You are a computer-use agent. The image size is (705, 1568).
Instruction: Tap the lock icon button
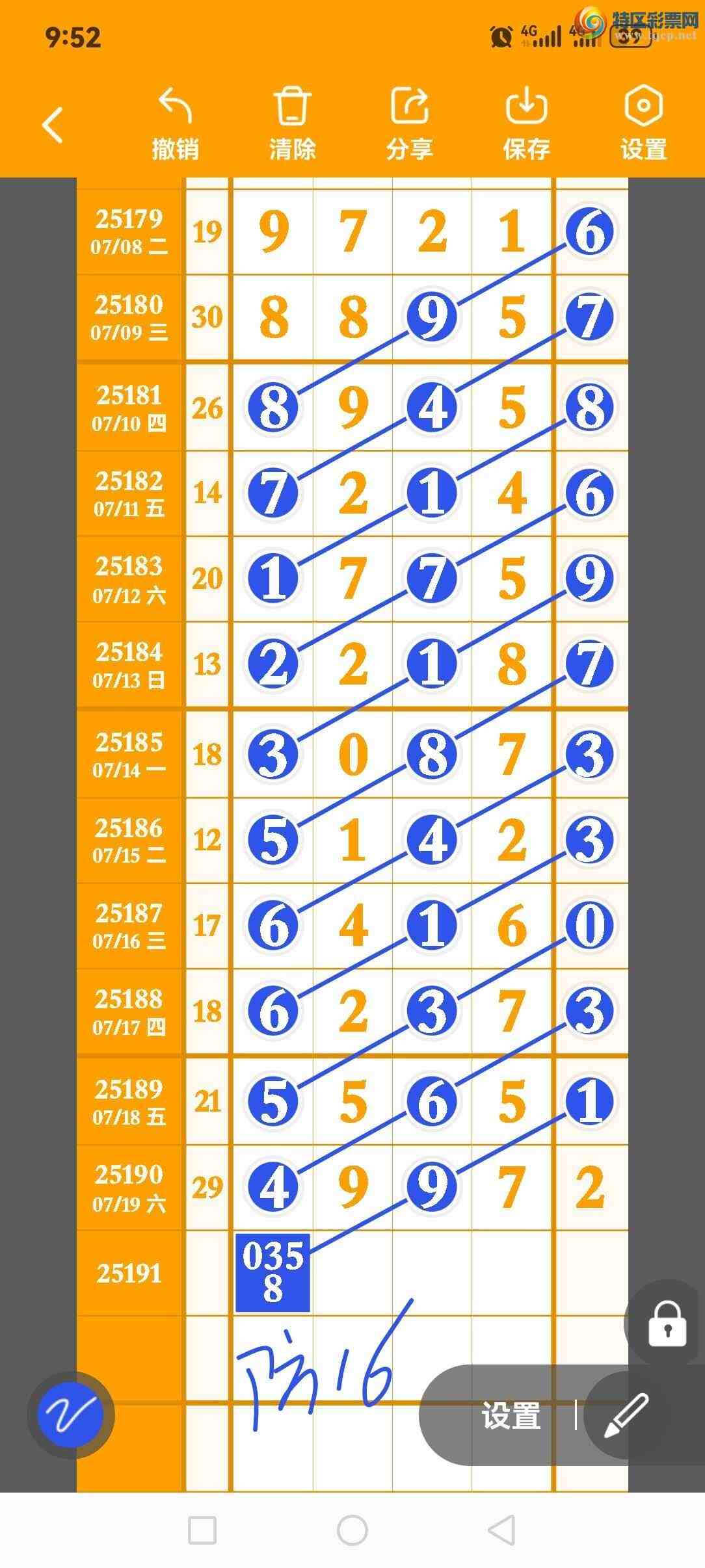667,1323
